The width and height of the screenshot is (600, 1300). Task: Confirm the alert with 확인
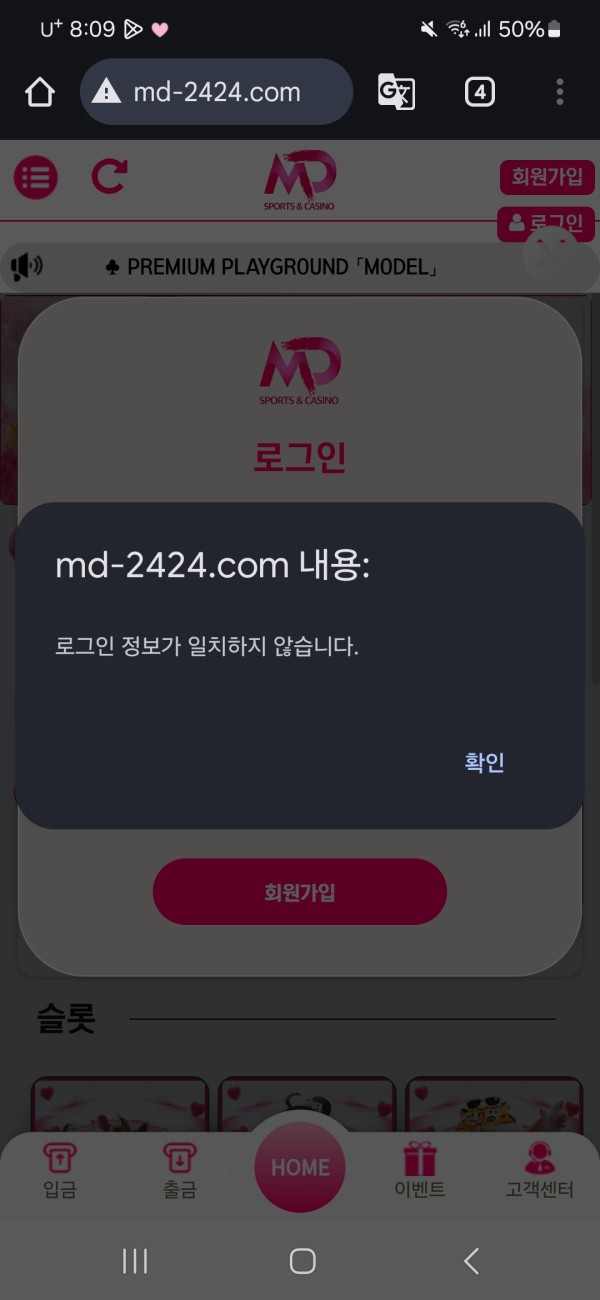[485, 763]
